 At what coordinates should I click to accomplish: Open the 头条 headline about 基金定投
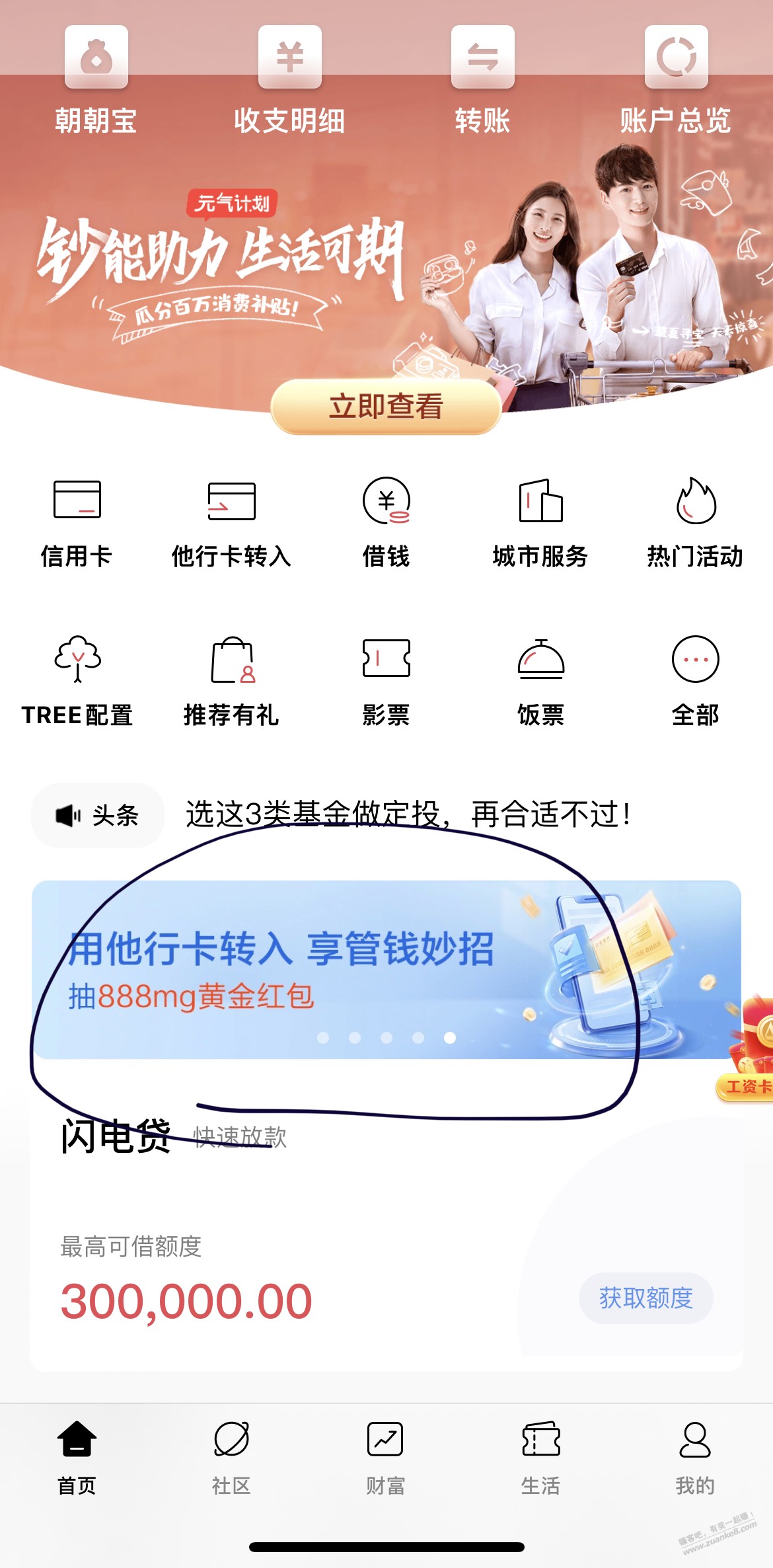click(408, 814)
